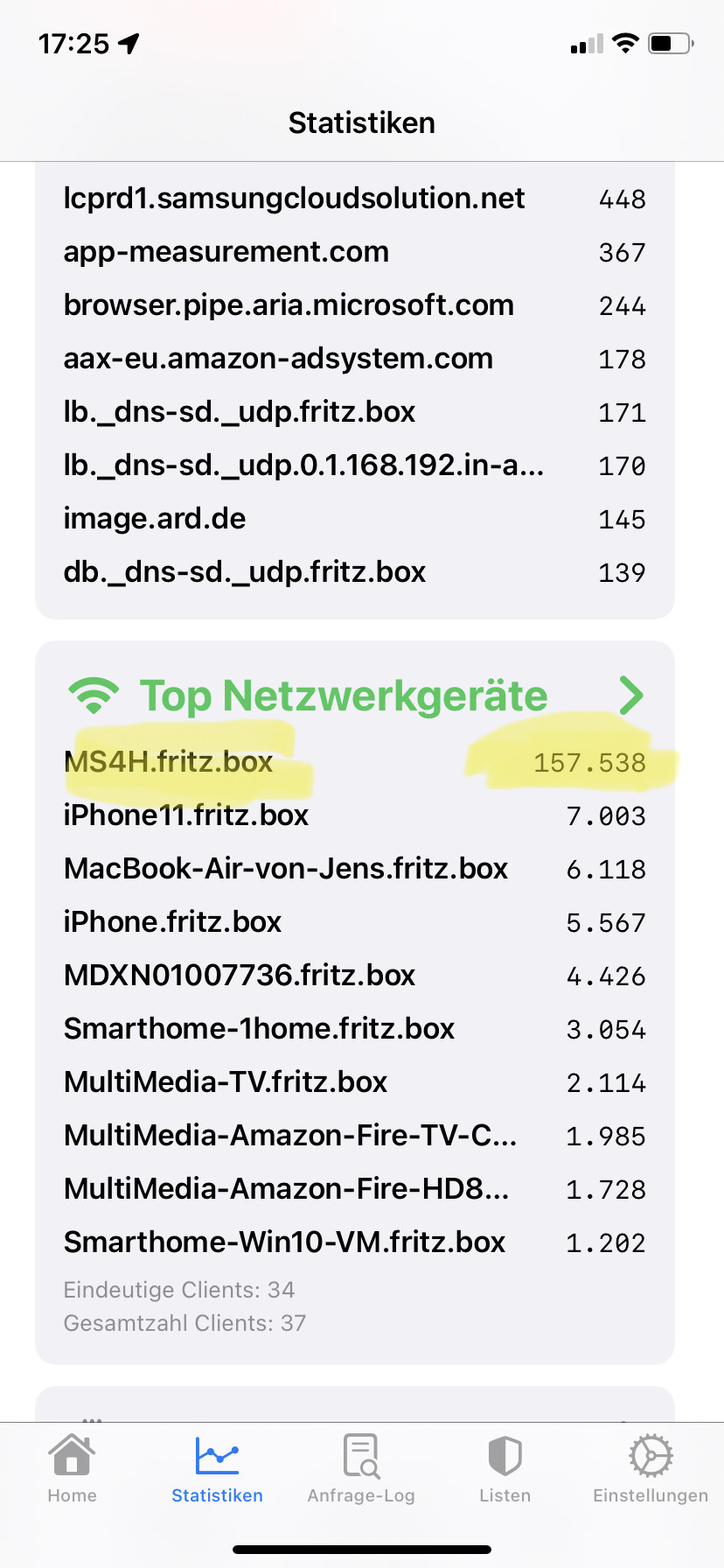Image resolution: width=724 pixels, height=1568 pixels.
Task: Go to the Anfrage-Log tab
Action: tap(361, 1469)
